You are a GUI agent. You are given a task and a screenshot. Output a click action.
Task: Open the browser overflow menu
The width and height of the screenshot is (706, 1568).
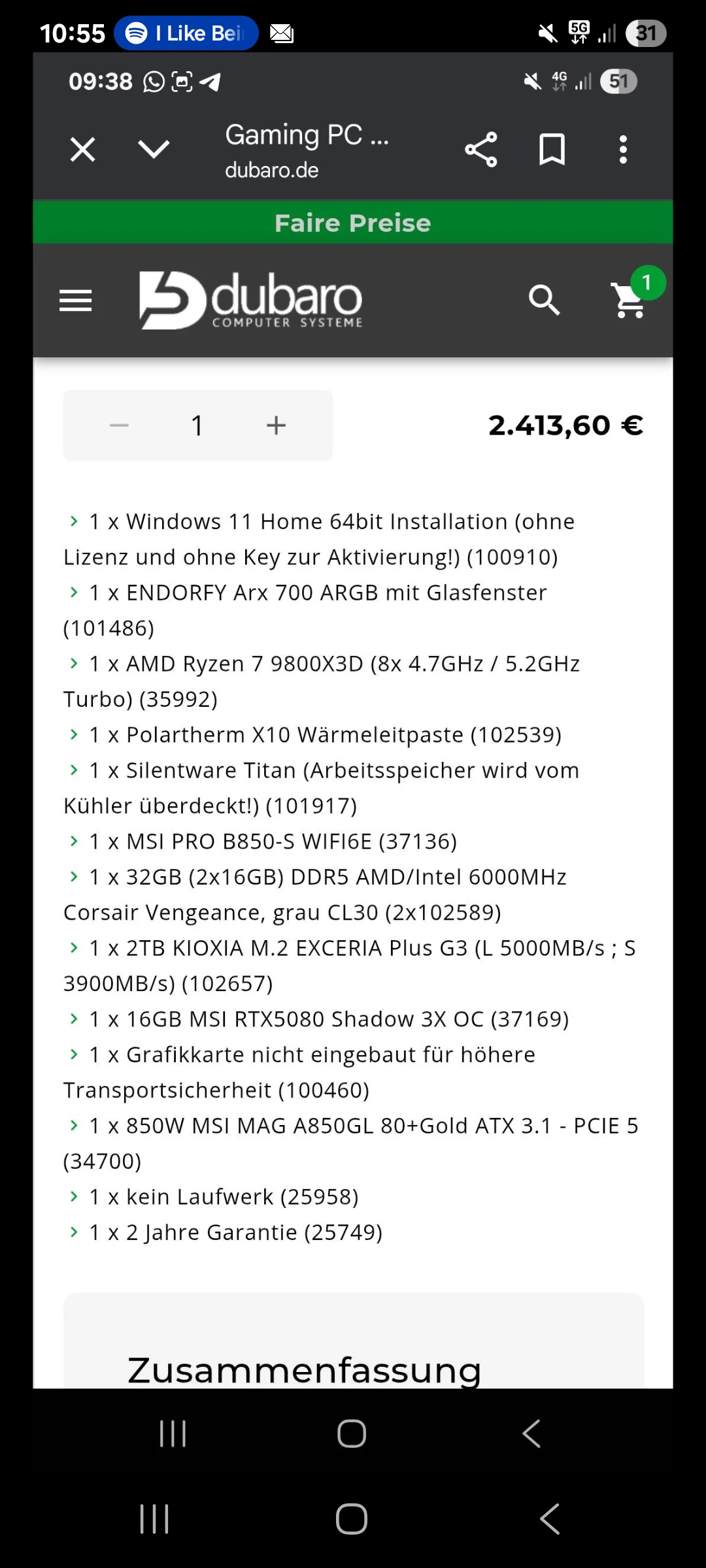tap(623, 150)
